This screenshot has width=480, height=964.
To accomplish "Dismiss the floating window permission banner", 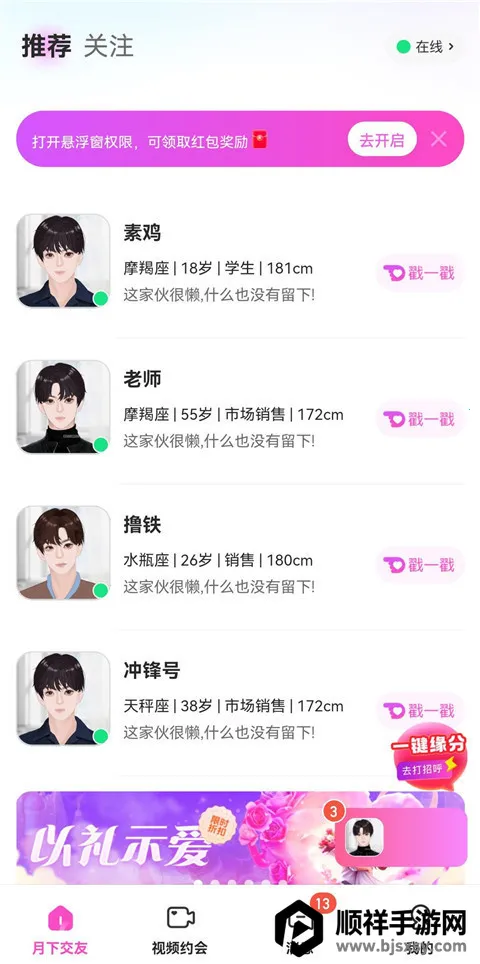I will (438, 140).
